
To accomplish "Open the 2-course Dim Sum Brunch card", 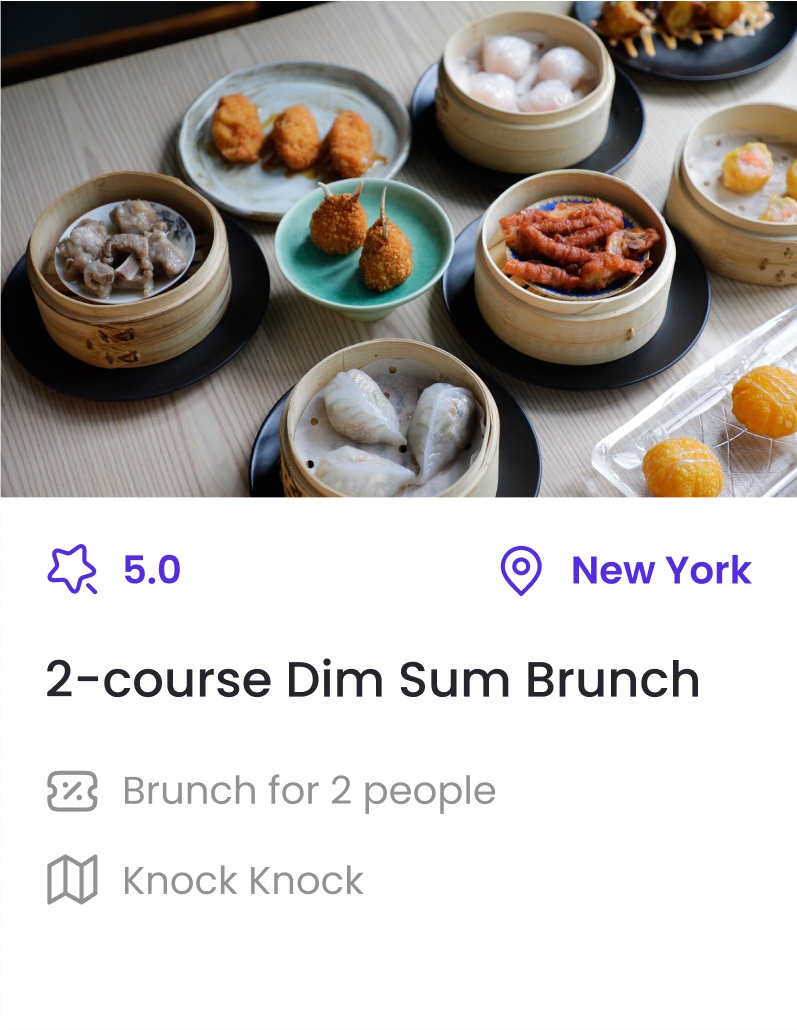I will 372,680.
